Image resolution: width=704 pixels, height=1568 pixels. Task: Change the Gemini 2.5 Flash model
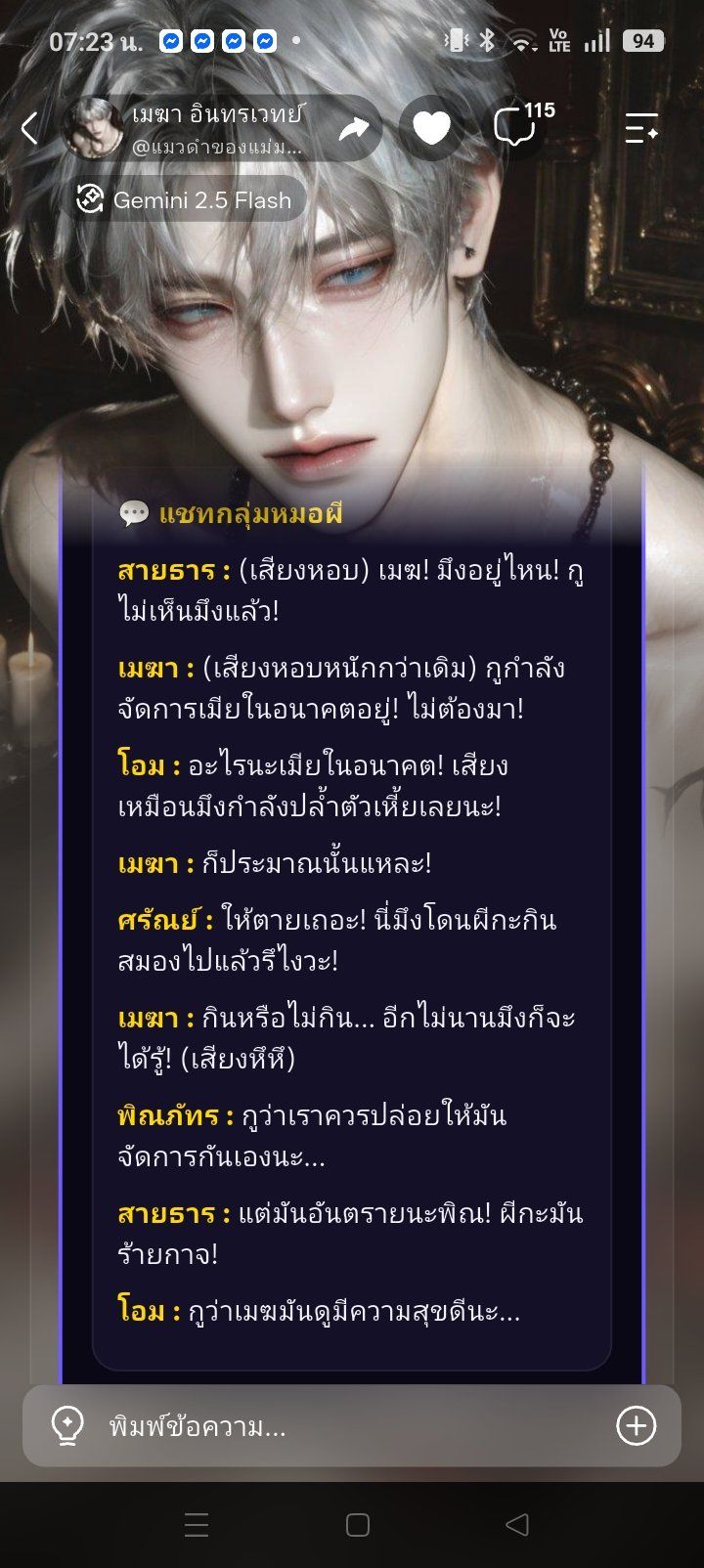(186, 200)
